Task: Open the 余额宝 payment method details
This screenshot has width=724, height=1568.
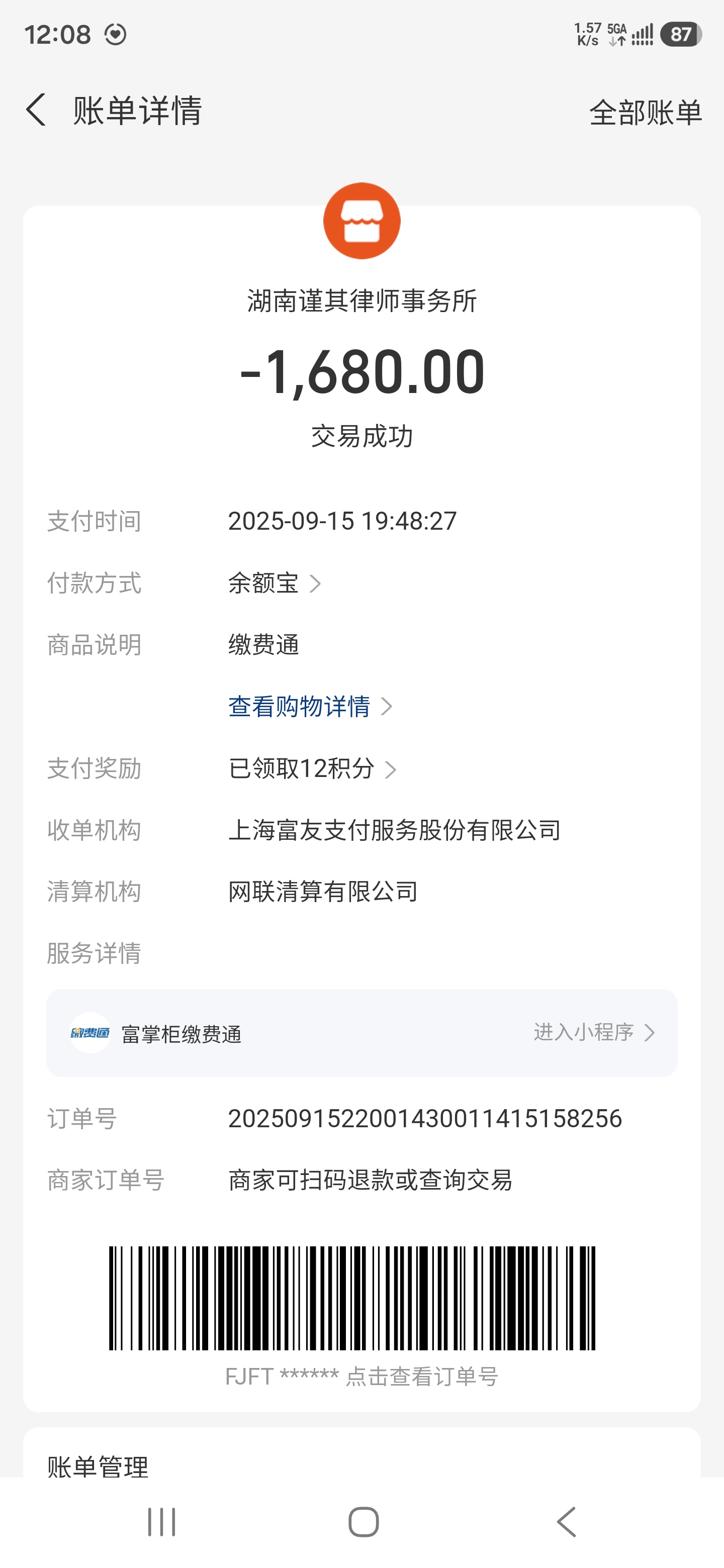Action: click(275, 583)
